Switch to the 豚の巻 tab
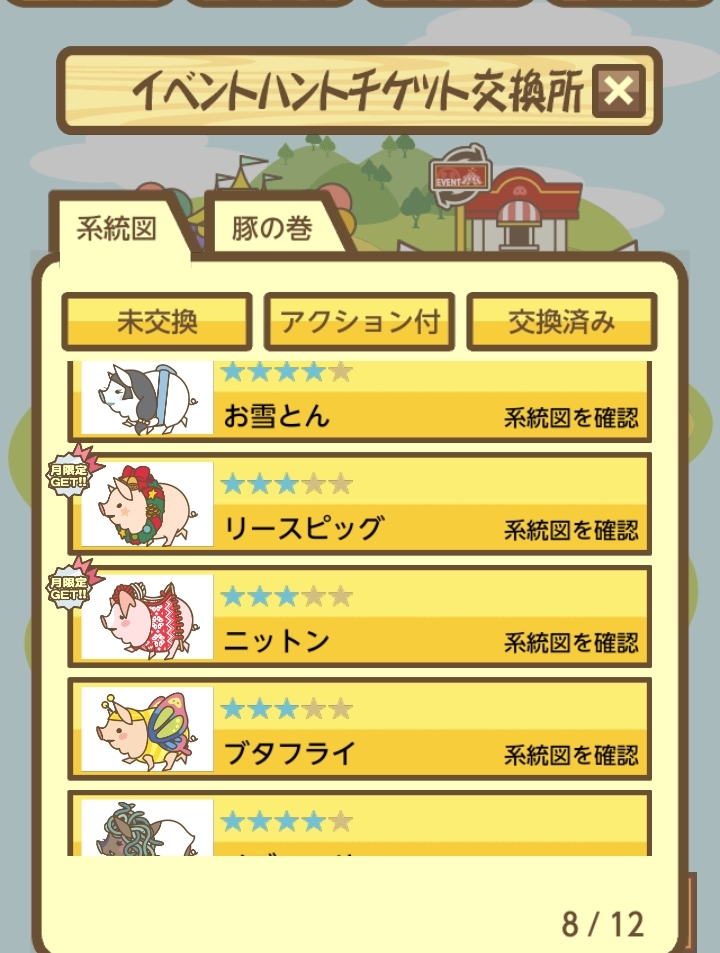The height and width of the screenshot is (953, 720). tap(272, 229)
